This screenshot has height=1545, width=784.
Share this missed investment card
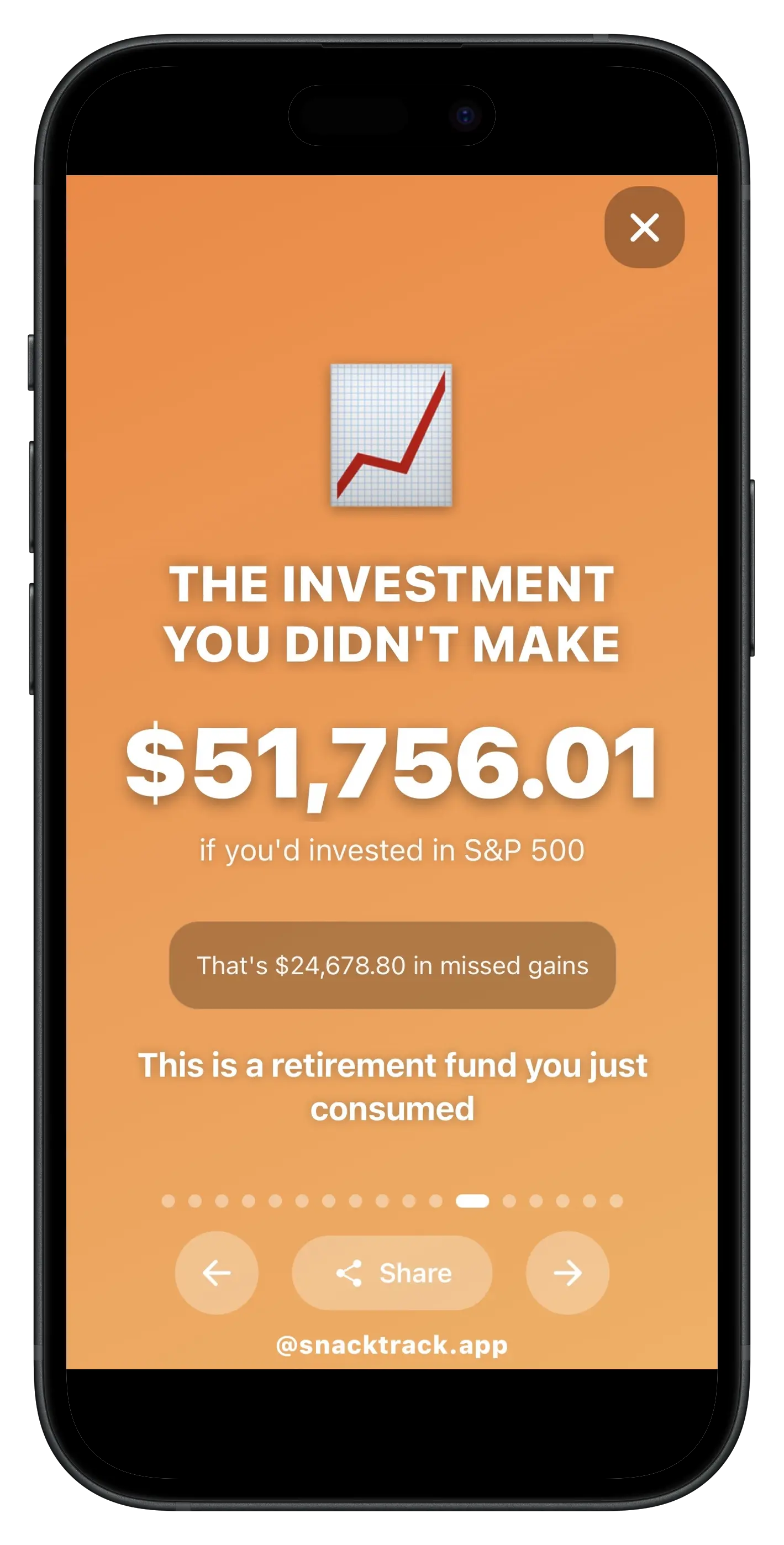click(392, 1273)
